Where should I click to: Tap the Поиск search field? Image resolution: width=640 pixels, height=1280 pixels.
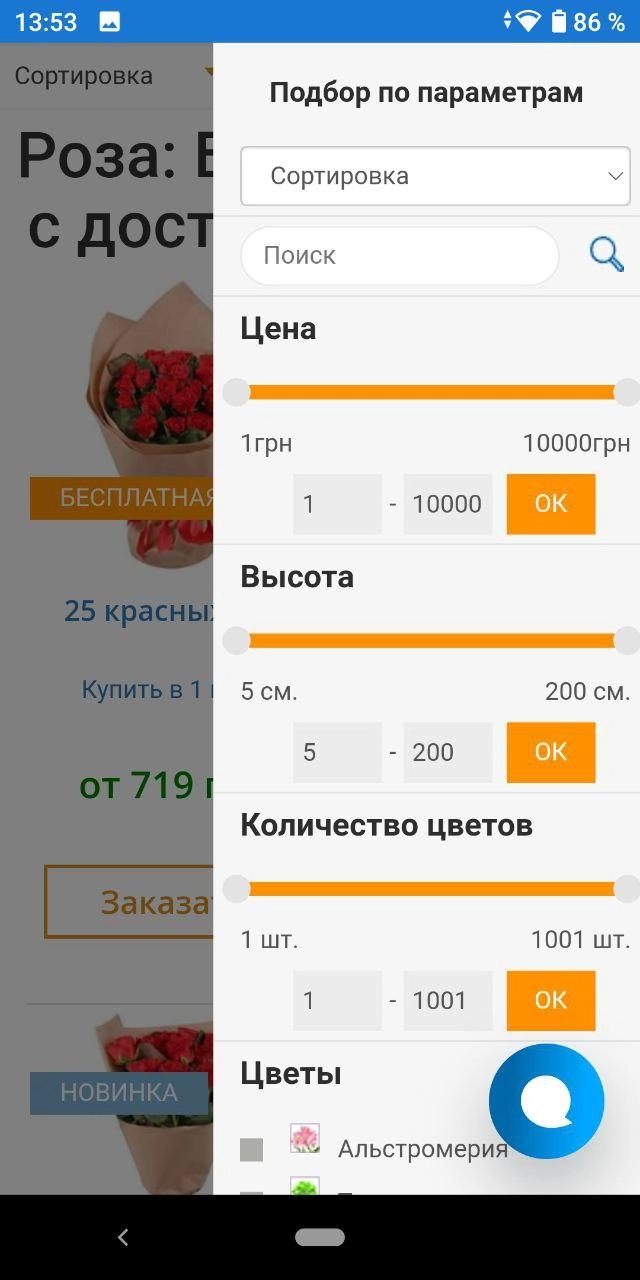pyautogui.click(x=399, y=256)
